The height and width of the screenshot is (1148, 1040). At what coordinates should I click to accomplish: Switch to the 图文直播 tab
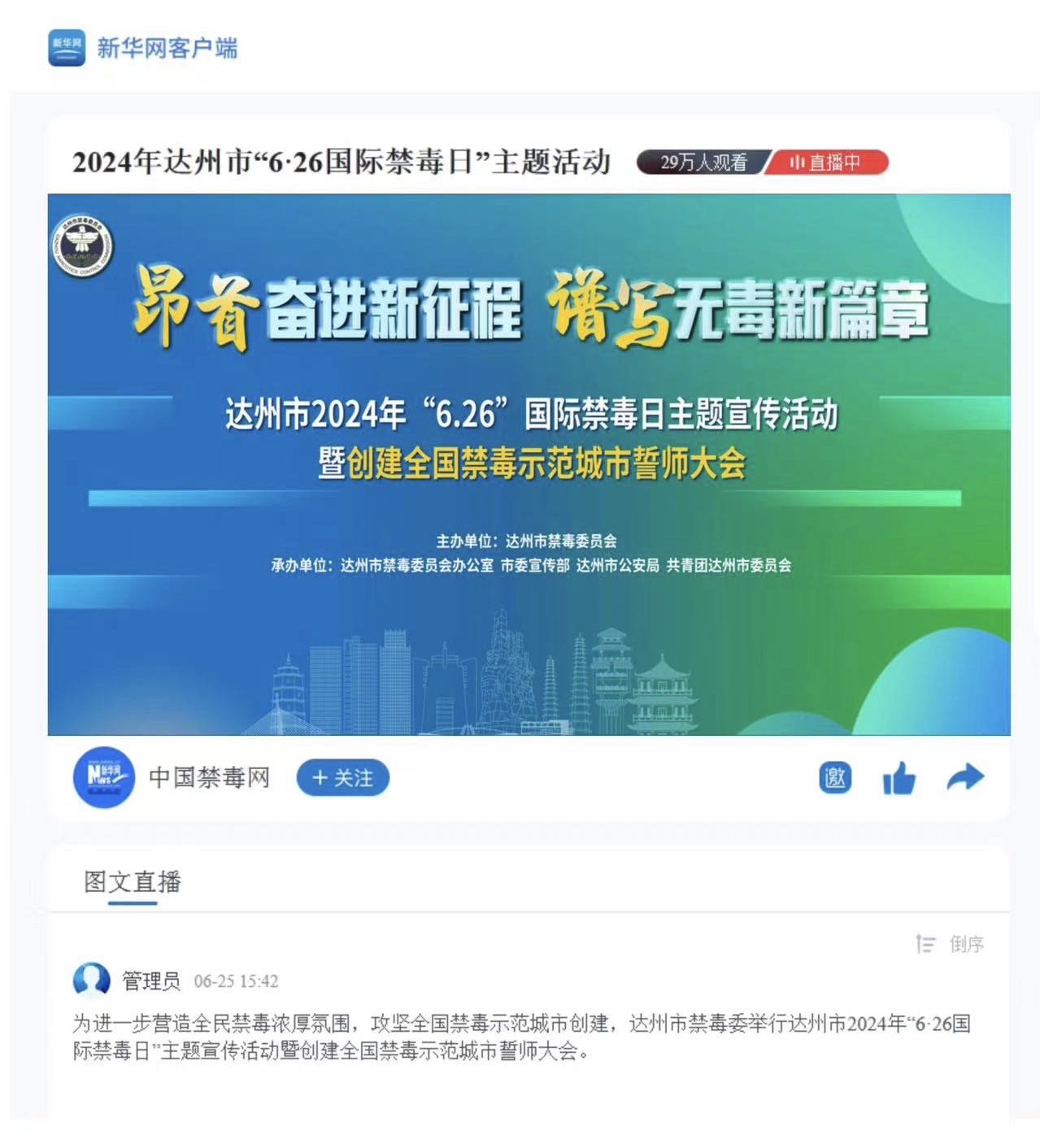pyautogui.click(x=133, y=882)
